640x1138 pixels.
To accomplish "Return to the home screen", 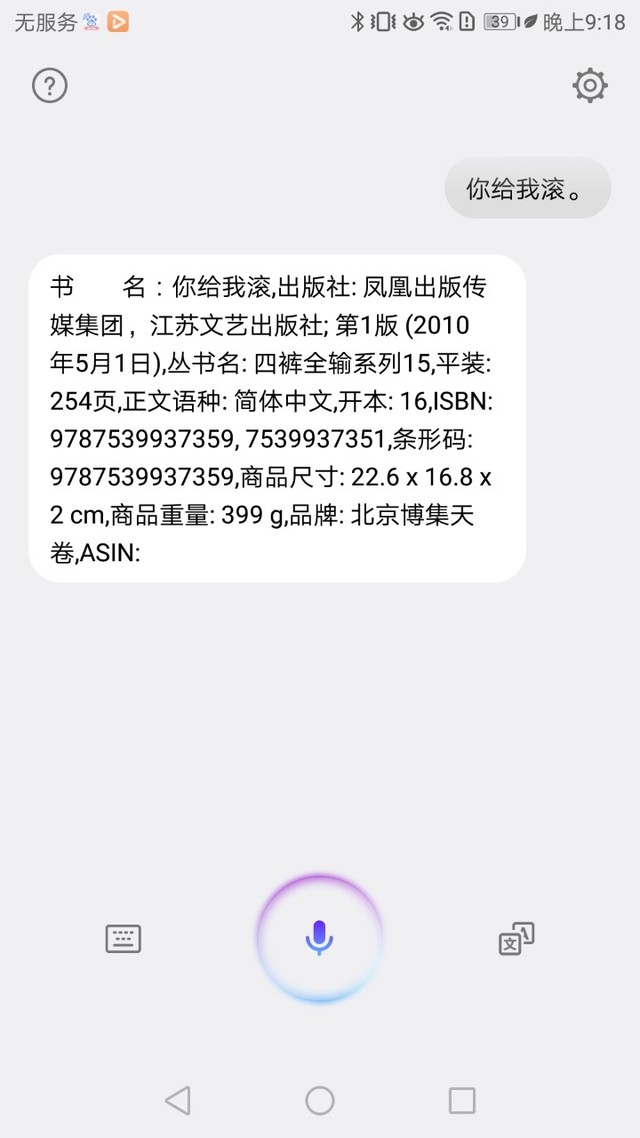I will (x=320, y=1100).
